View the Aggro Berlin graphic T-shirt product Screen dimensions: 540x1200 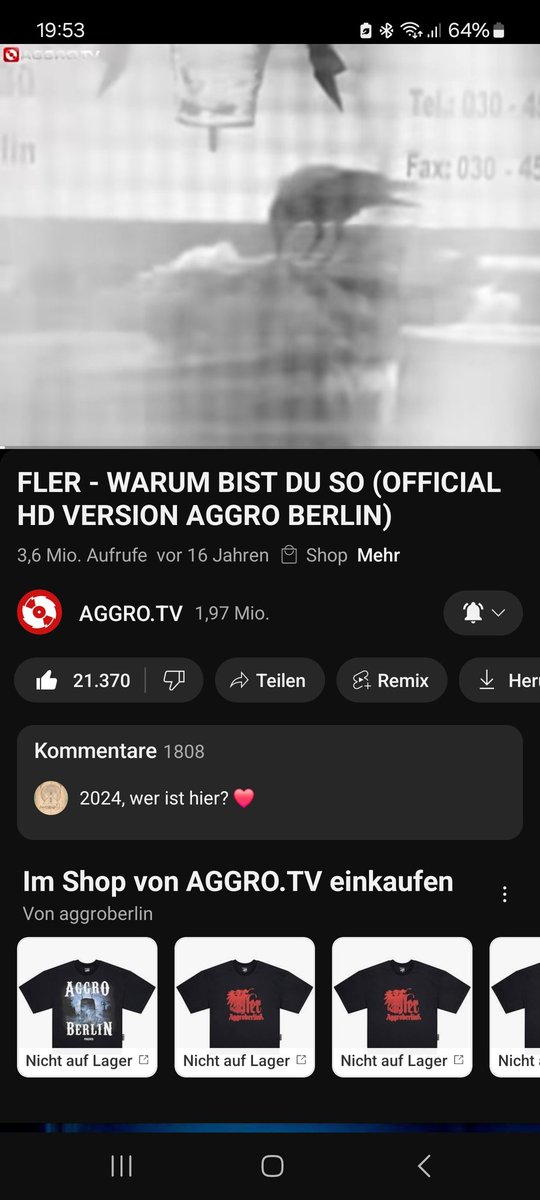(x=87, y=1006)
